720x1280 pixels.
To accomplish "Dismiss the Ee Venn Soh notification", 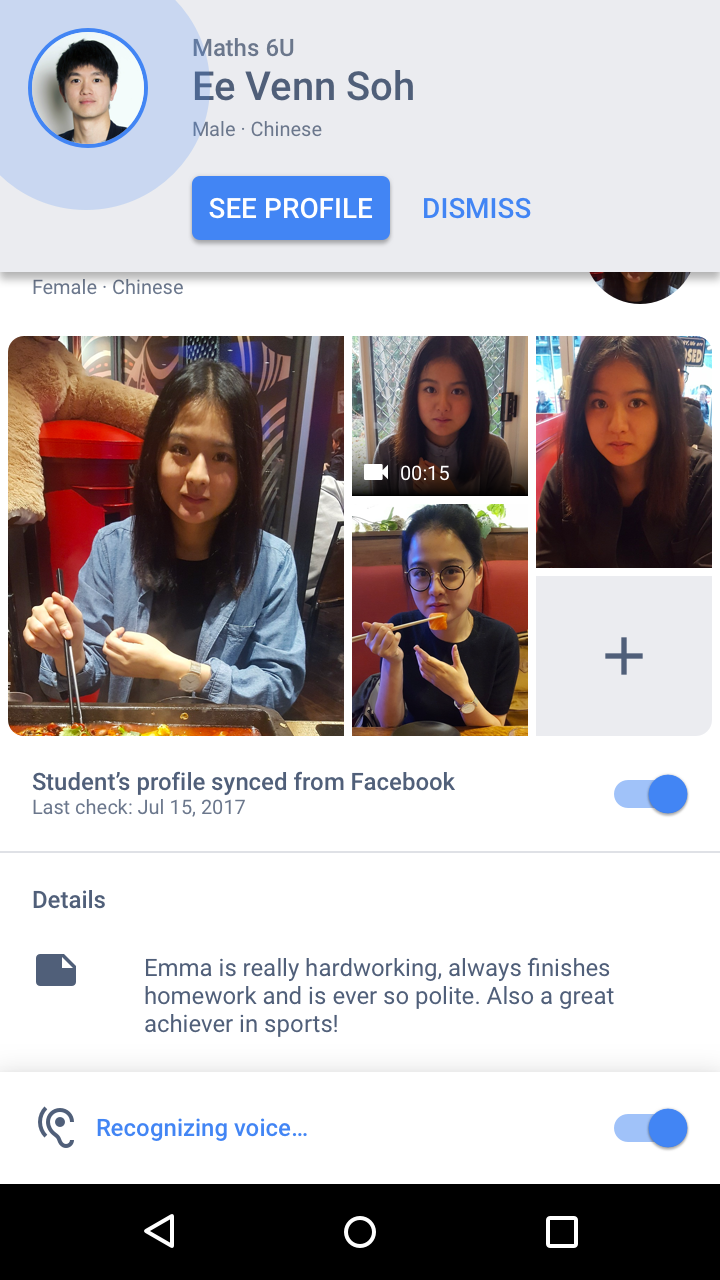I will [476, 208].
